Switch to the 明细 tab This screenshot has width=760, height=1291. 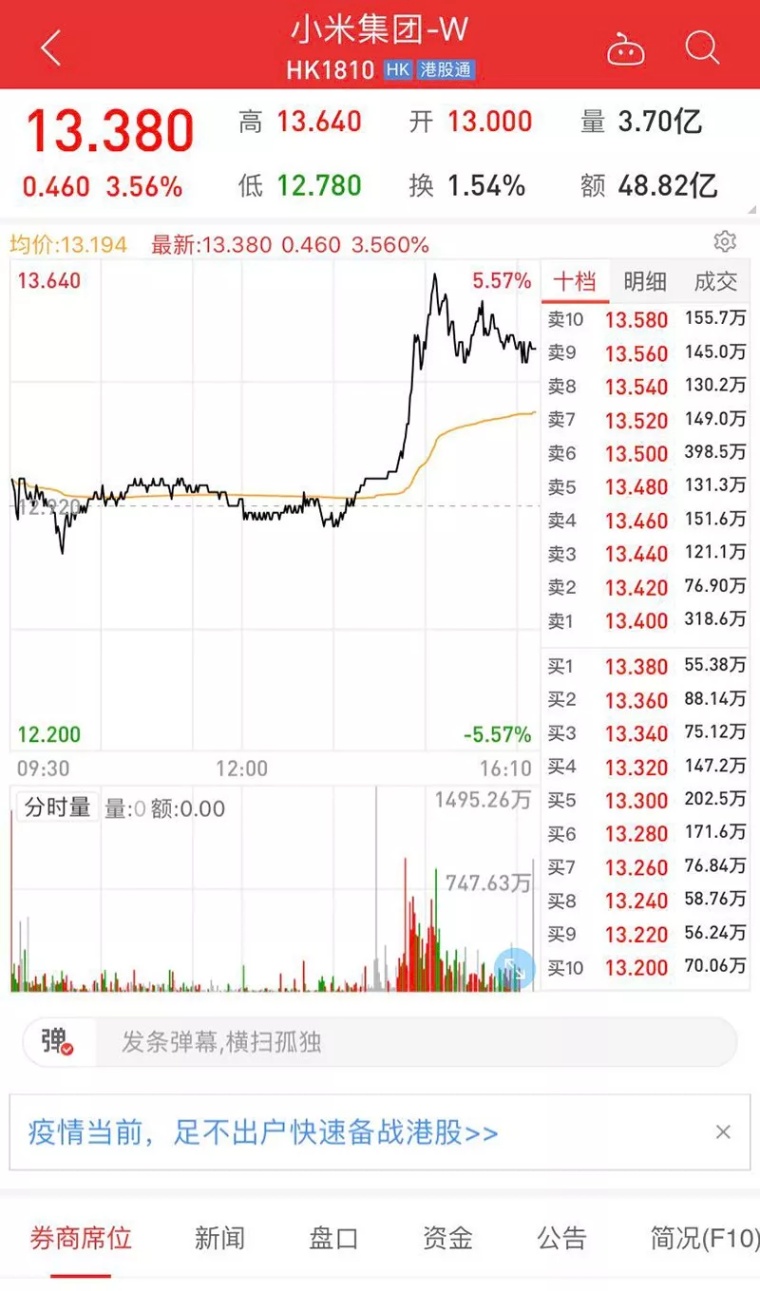tap(645, 281)
